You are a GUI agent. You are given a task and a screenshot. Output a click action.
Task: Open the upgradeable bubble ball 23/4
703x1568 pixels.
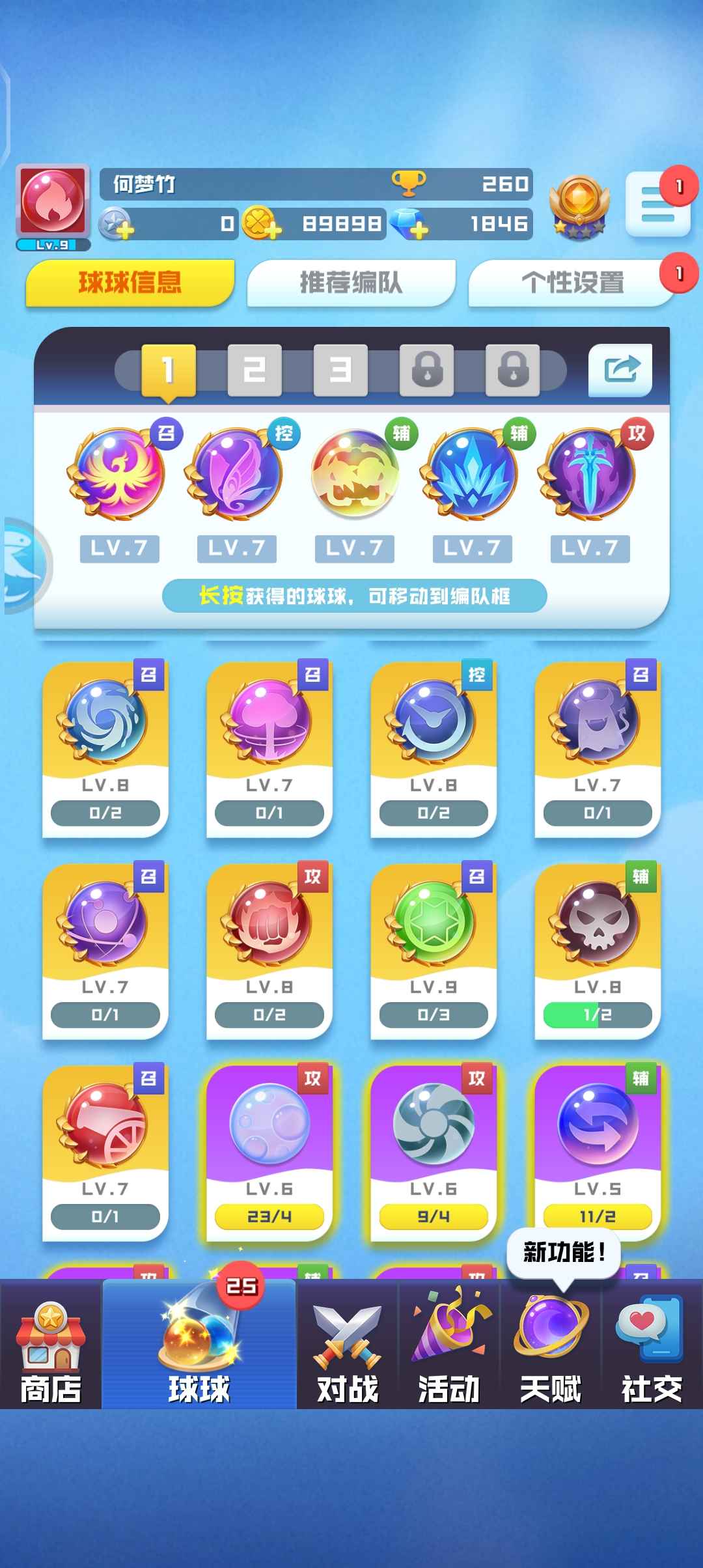(x=269, y=1152)
